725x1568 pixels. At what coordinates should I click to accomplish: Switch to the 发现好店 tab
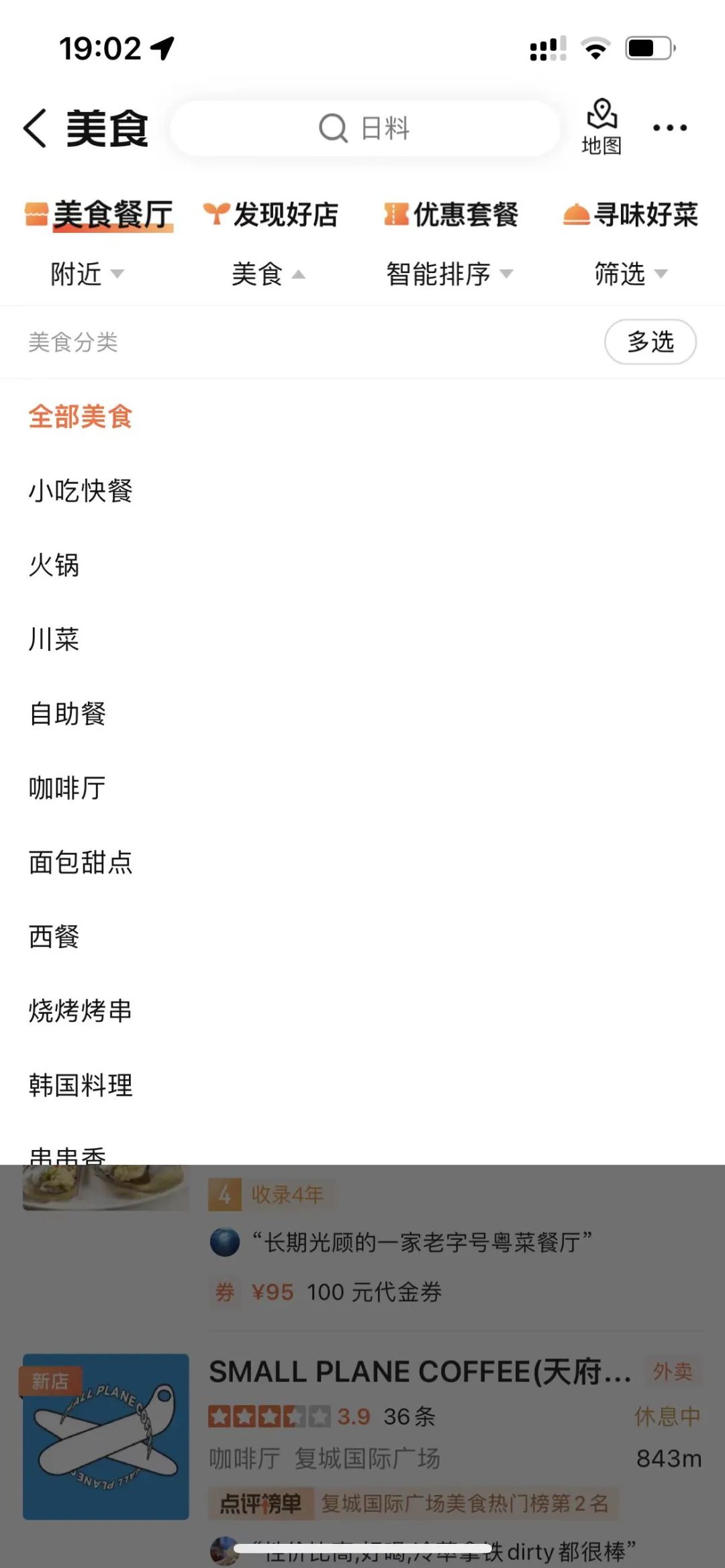click(x=271, y=215)
